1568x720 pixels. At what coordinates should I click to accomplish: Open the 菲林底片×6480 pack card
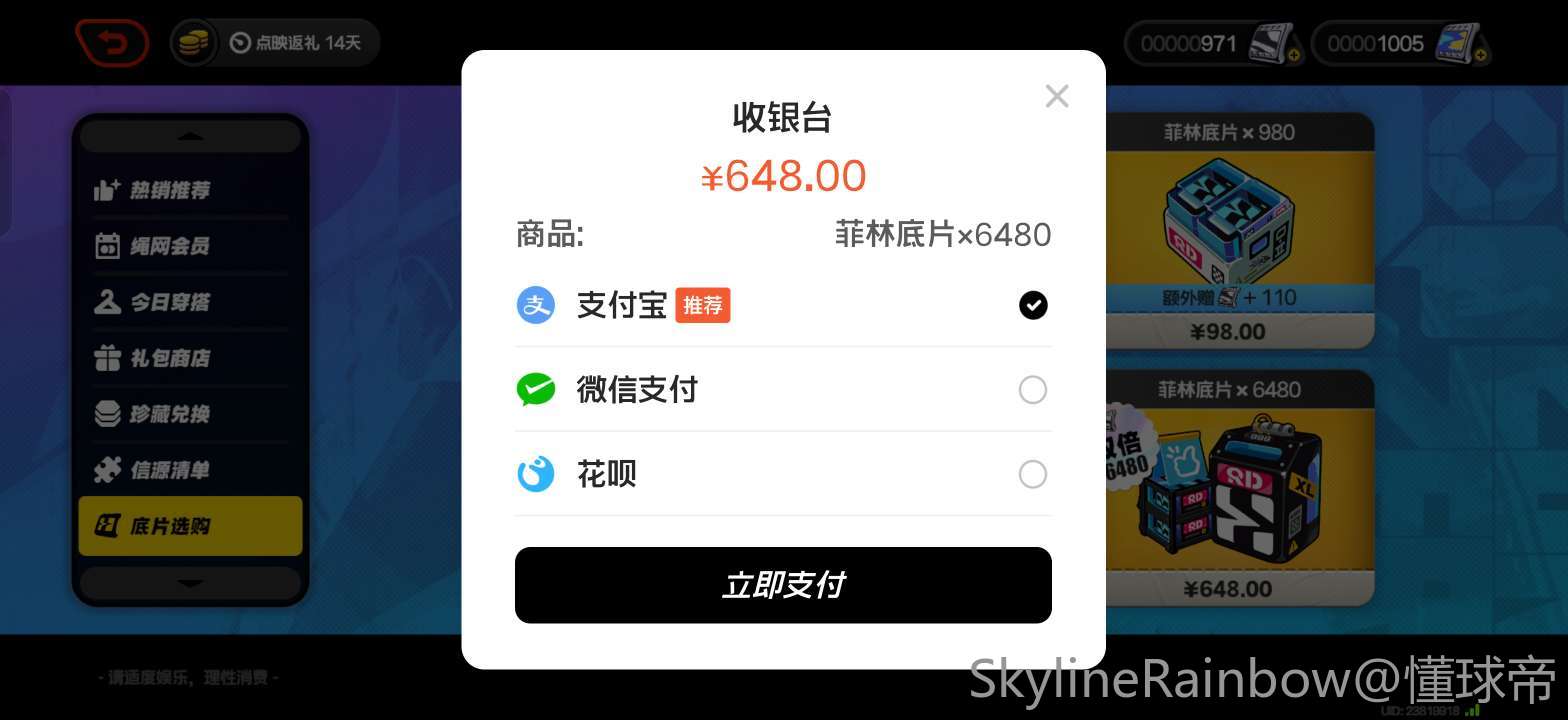pos(1239,488)
